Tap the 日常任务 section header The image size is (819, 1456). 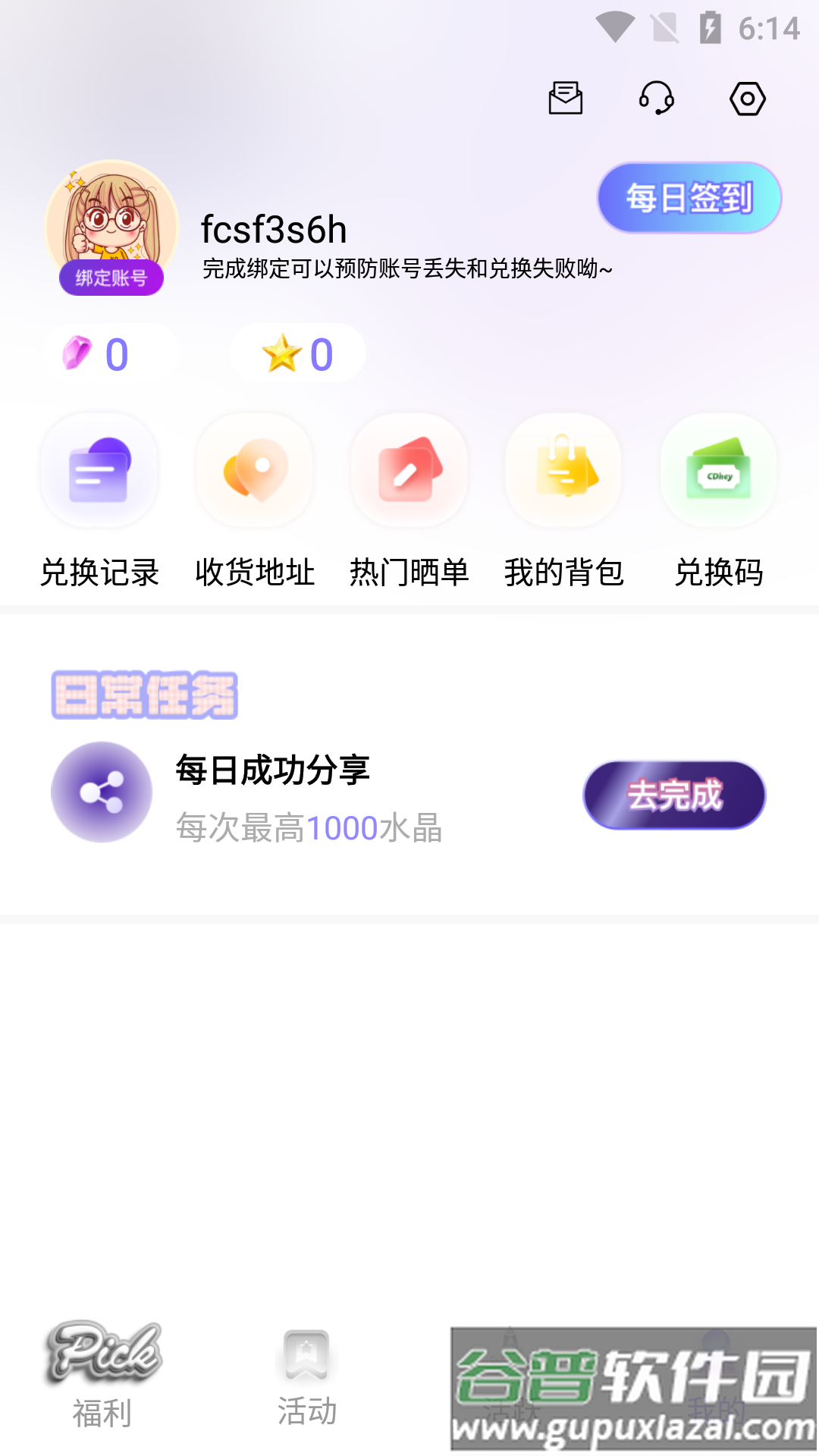click(x=144, y=696)
